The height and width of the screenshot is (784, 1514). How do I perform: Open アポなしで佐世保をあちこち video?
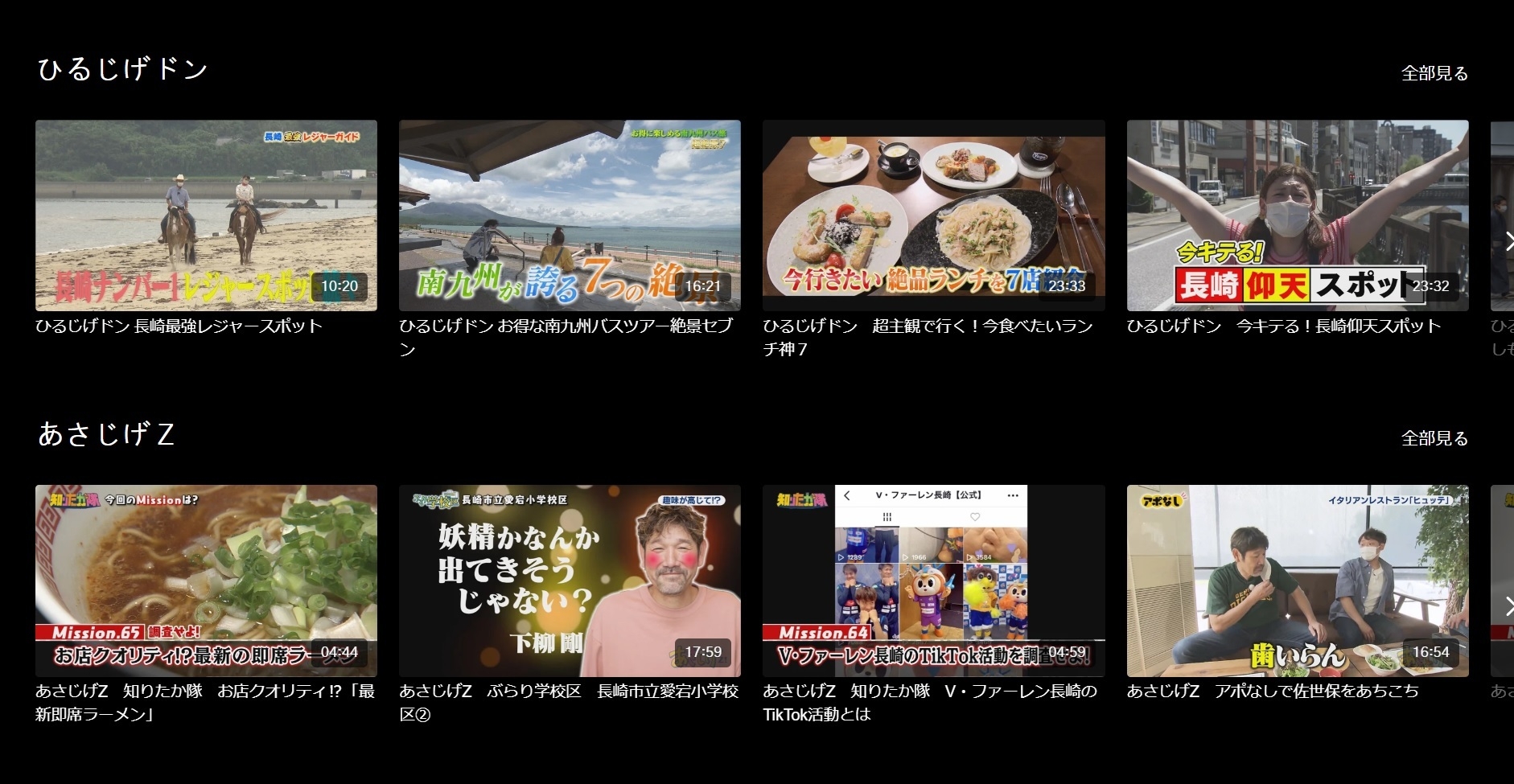pyautogui.click(x=1297, y=581)
